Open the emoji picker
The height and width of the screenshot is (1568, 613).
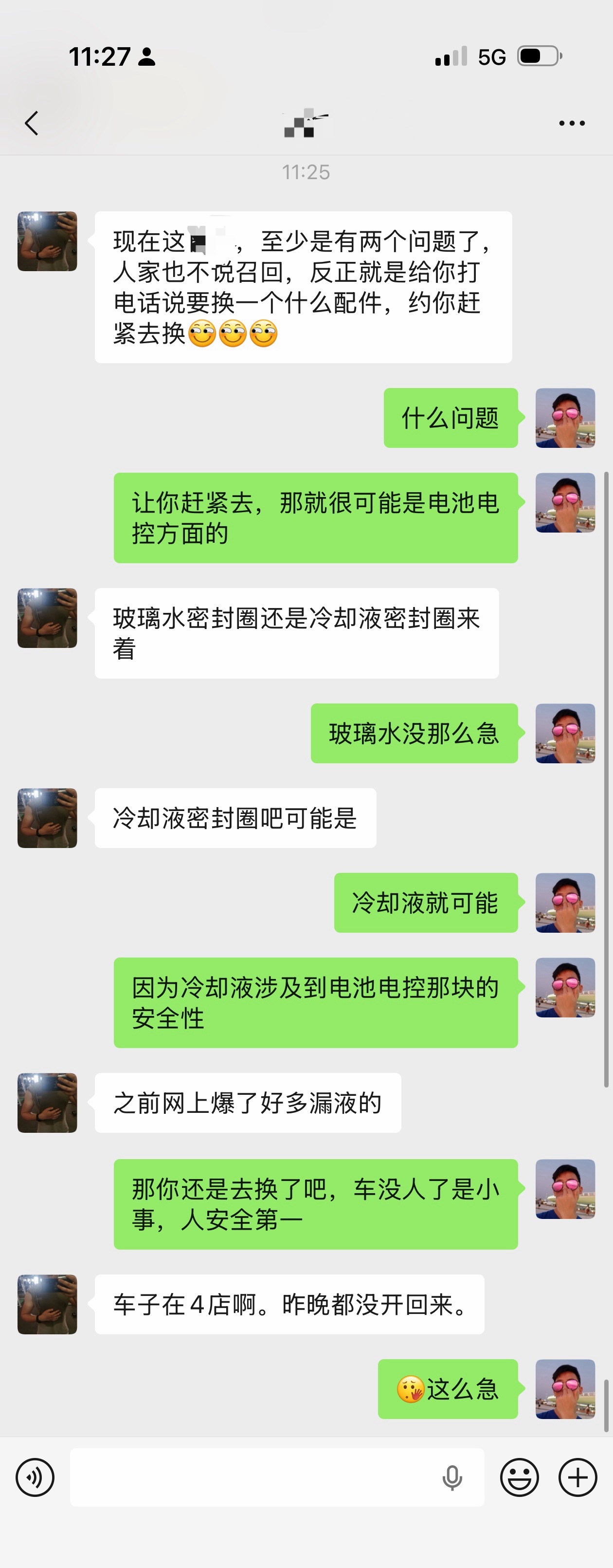click(520, 1477)
